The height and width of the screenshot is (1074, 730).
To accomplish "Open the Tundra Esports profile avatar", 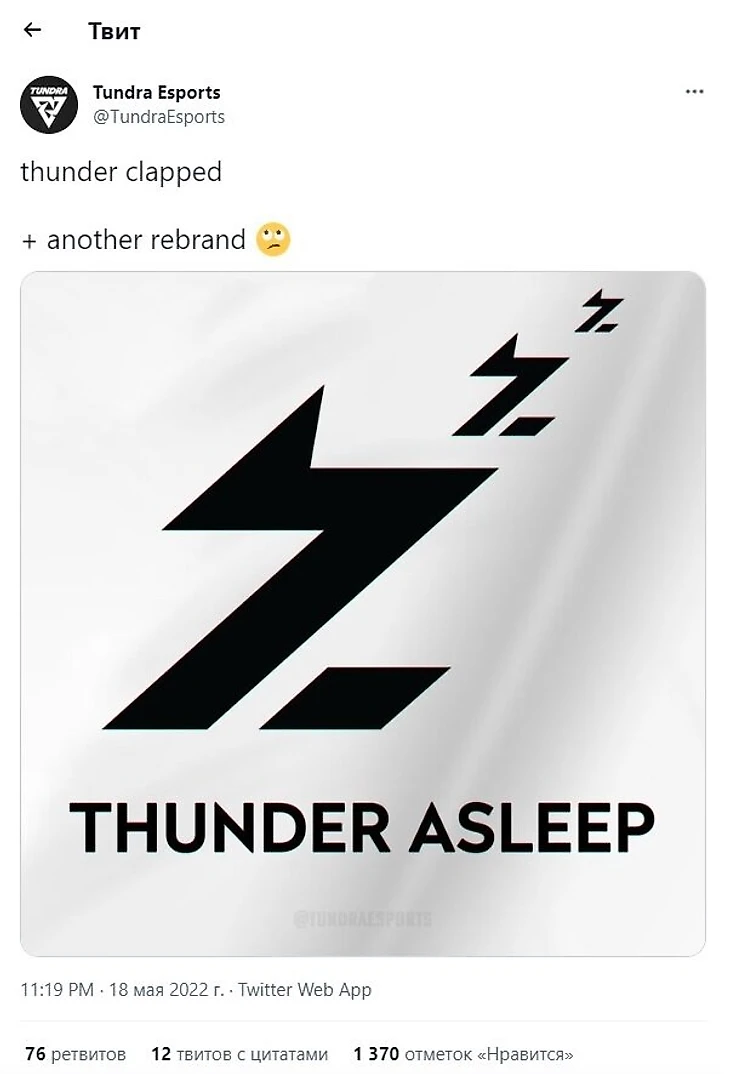I will coord(49,104).
